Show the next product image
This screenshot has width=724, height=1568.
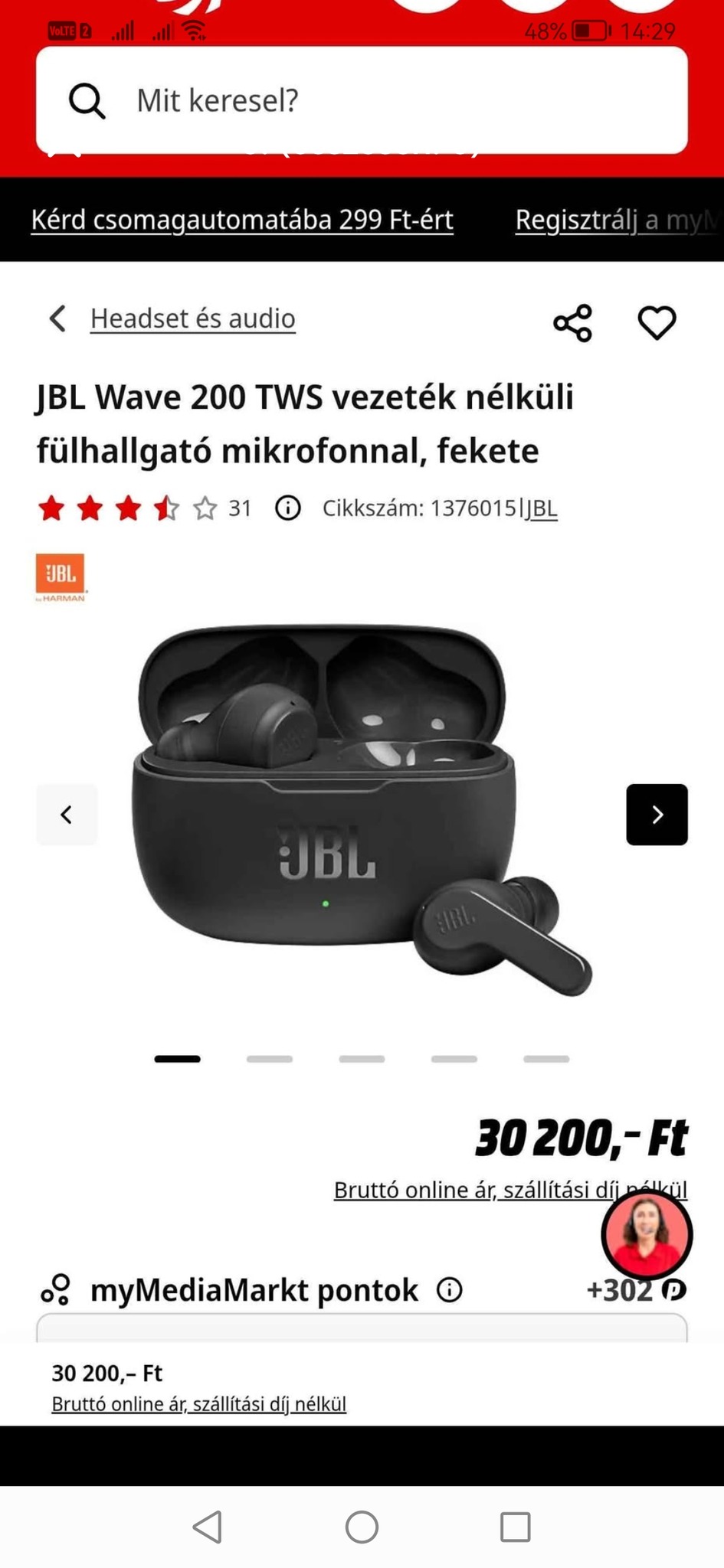click(657, 815)
